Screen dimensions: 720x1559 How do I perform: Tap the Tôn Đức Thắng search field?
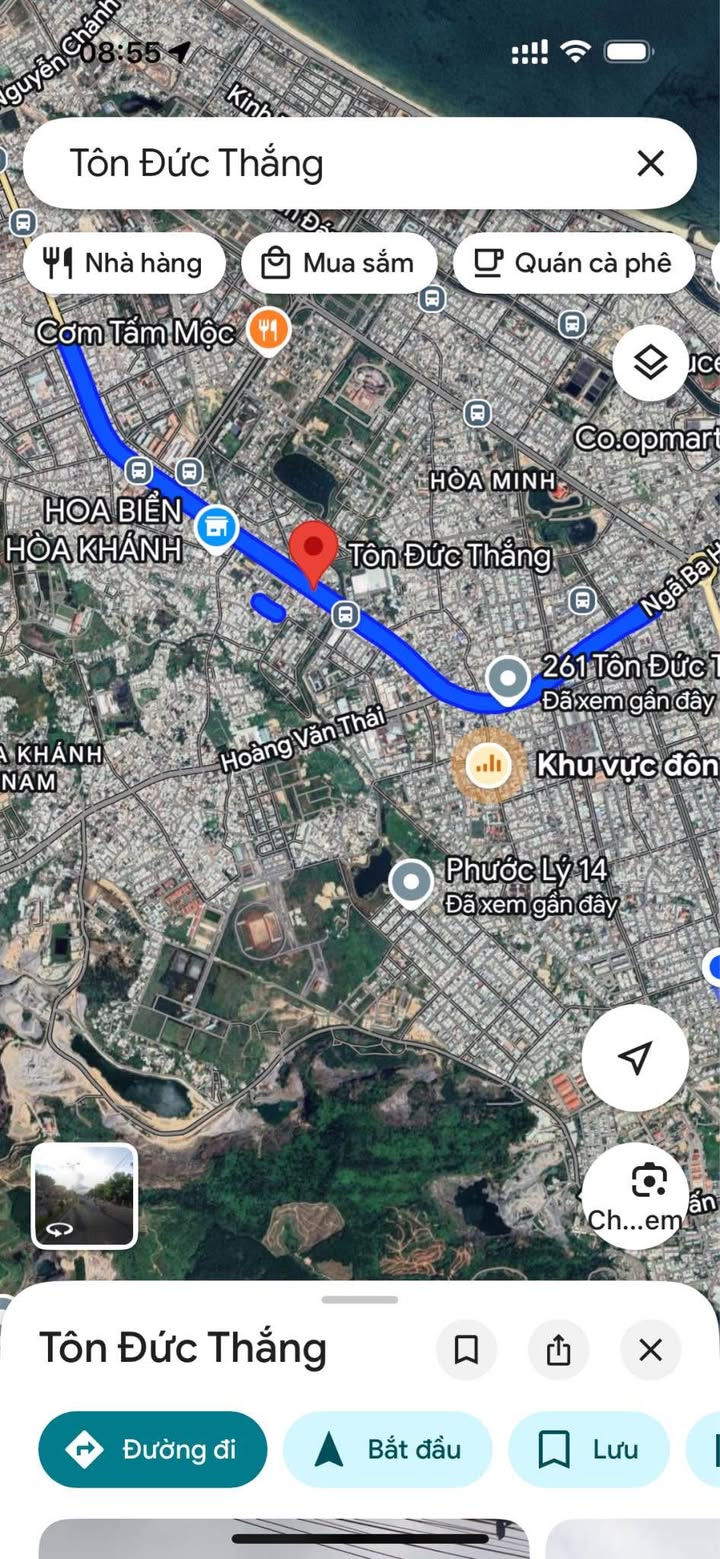tap(330, 163)
